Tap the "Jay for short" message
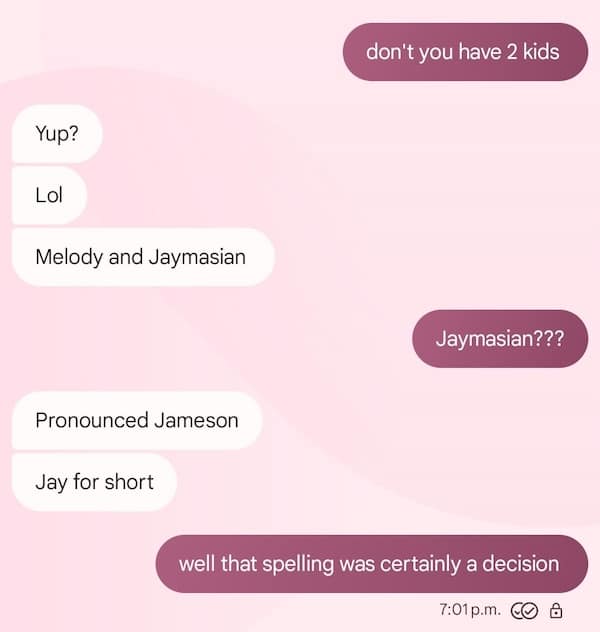Image resolution: width=600 pixels, height=632 pixels. (x=95, y=482)
